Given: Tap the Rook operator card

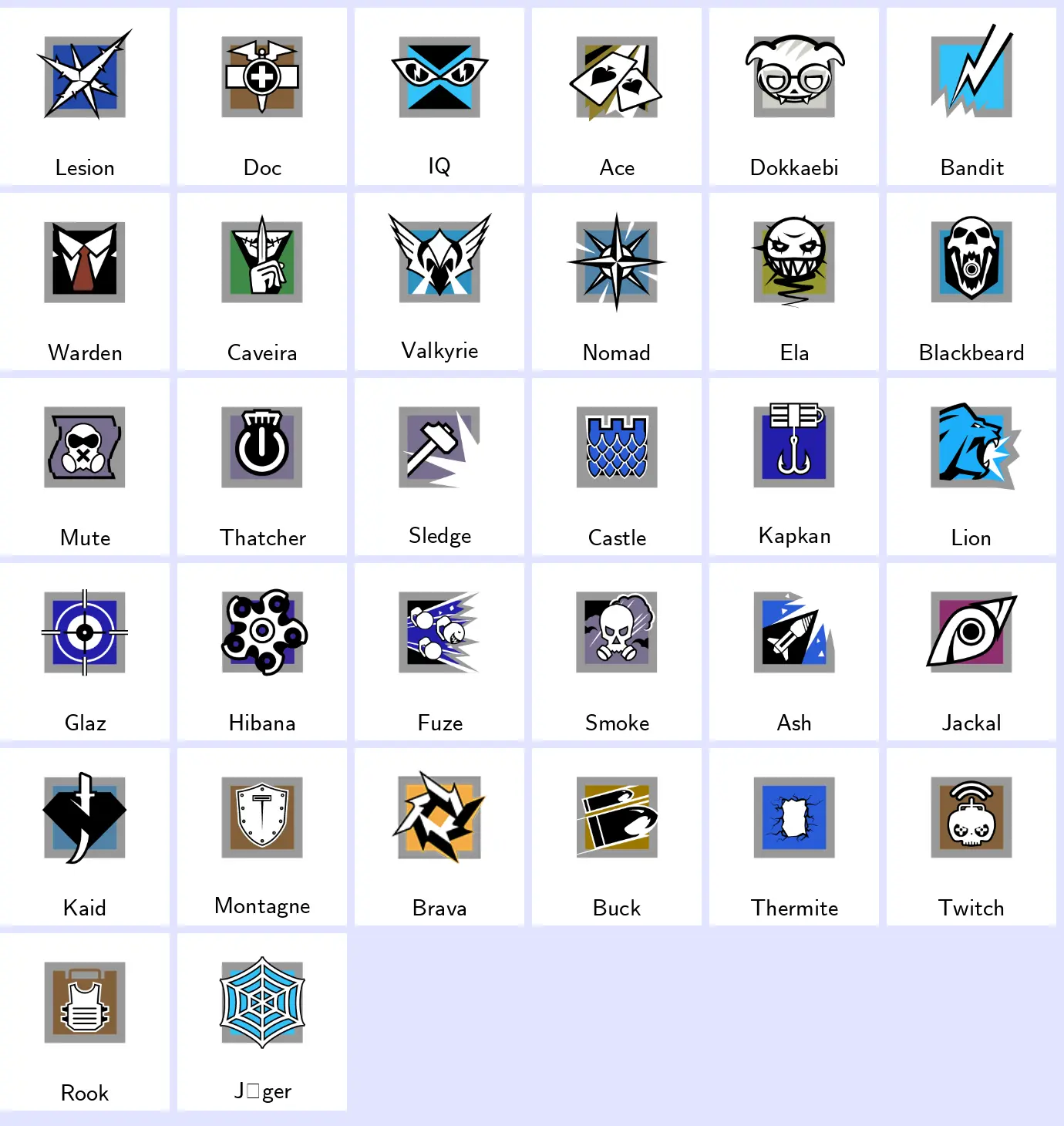Looking at the screenshot, I should (85, 1022).
